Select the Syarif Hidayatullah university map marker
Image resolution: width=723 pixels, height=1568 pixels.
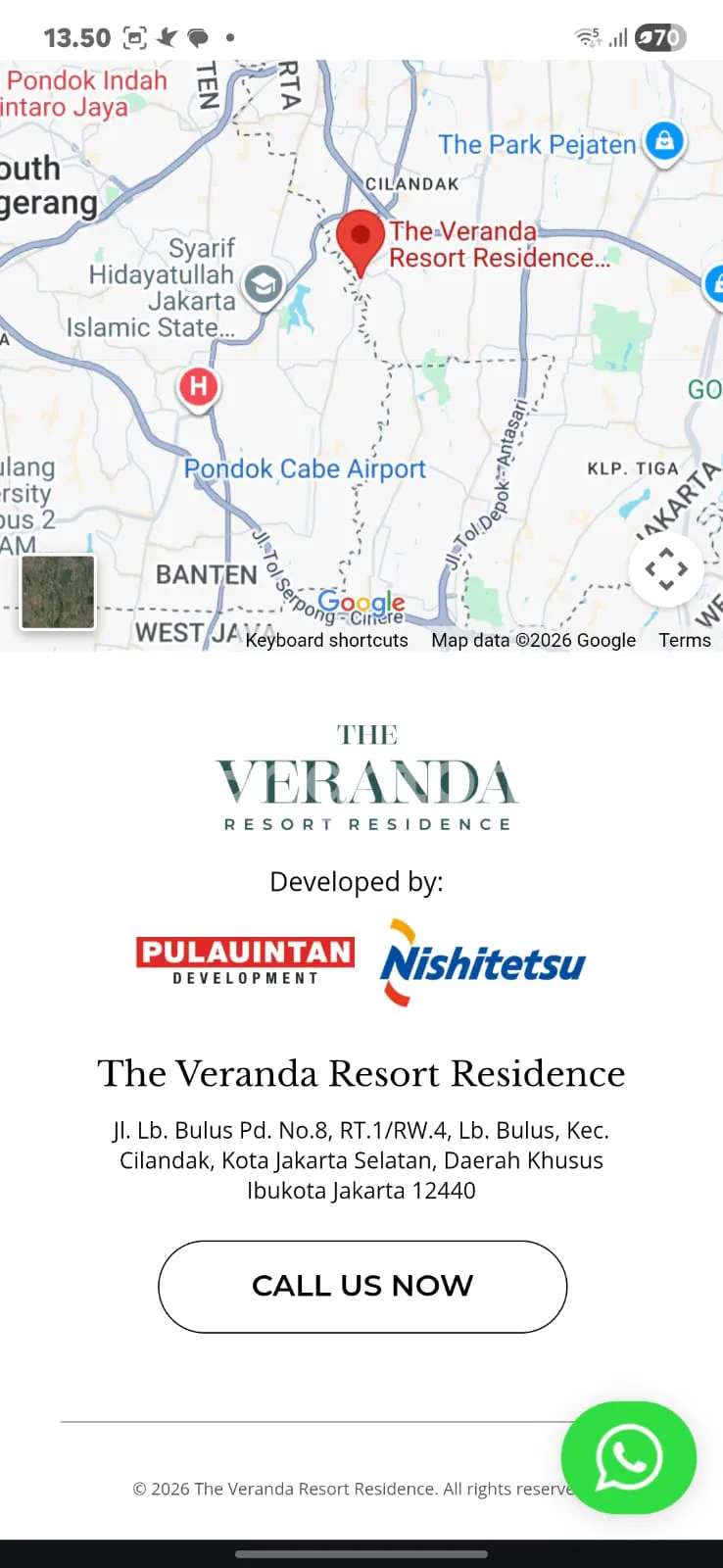pyautogui.click(x=263, y=285)
